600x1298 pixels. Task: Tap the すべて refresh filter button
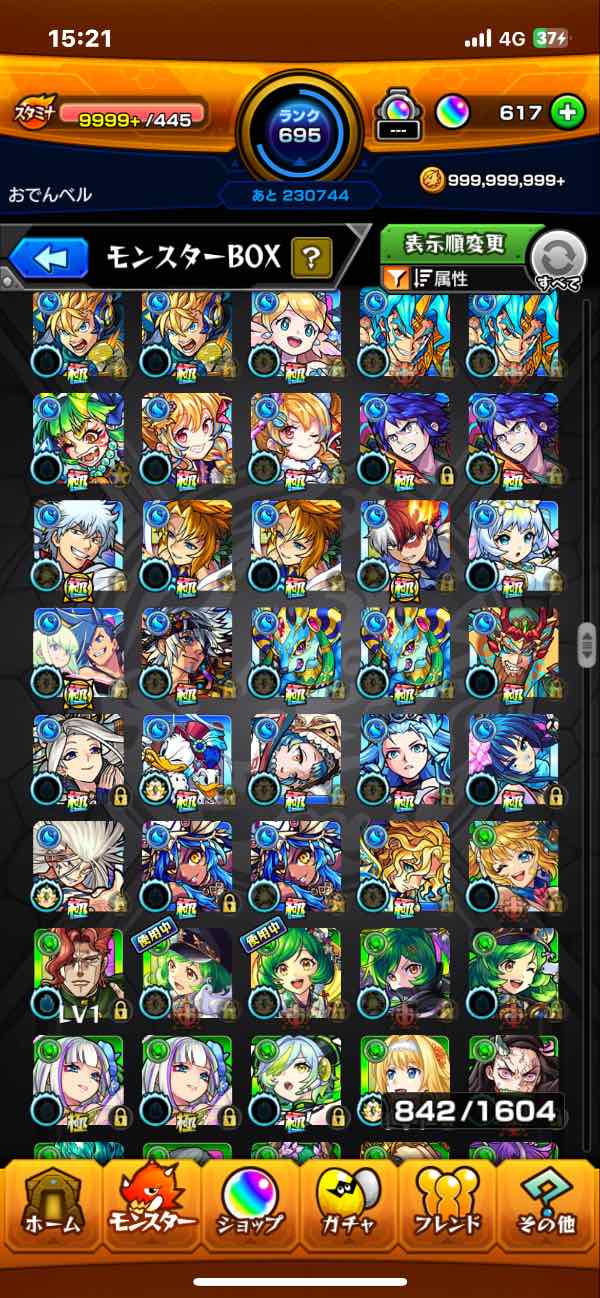(x=558, y=263)
